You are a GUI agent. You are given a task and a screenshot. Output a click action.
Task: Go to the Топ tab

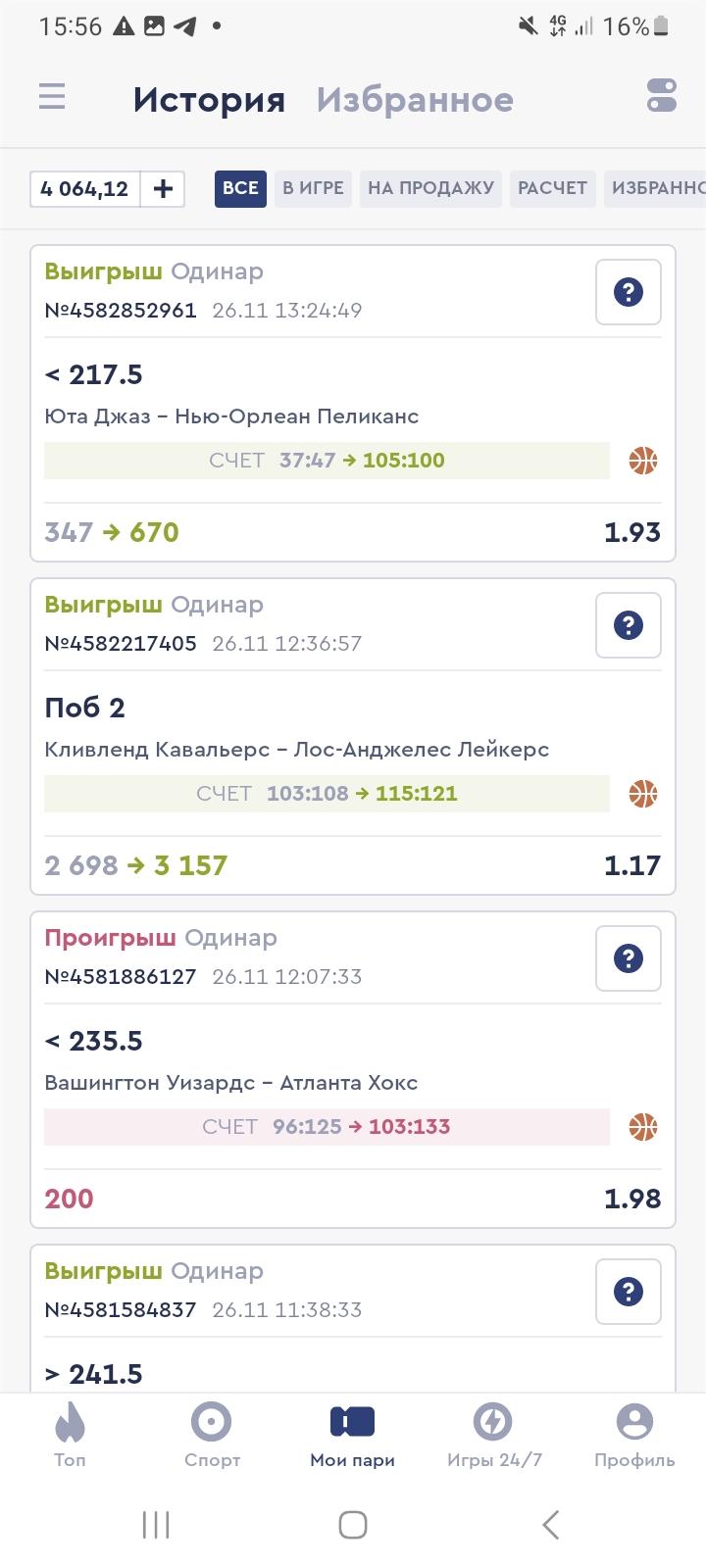pyautogui.click(x=70, y=1436)
